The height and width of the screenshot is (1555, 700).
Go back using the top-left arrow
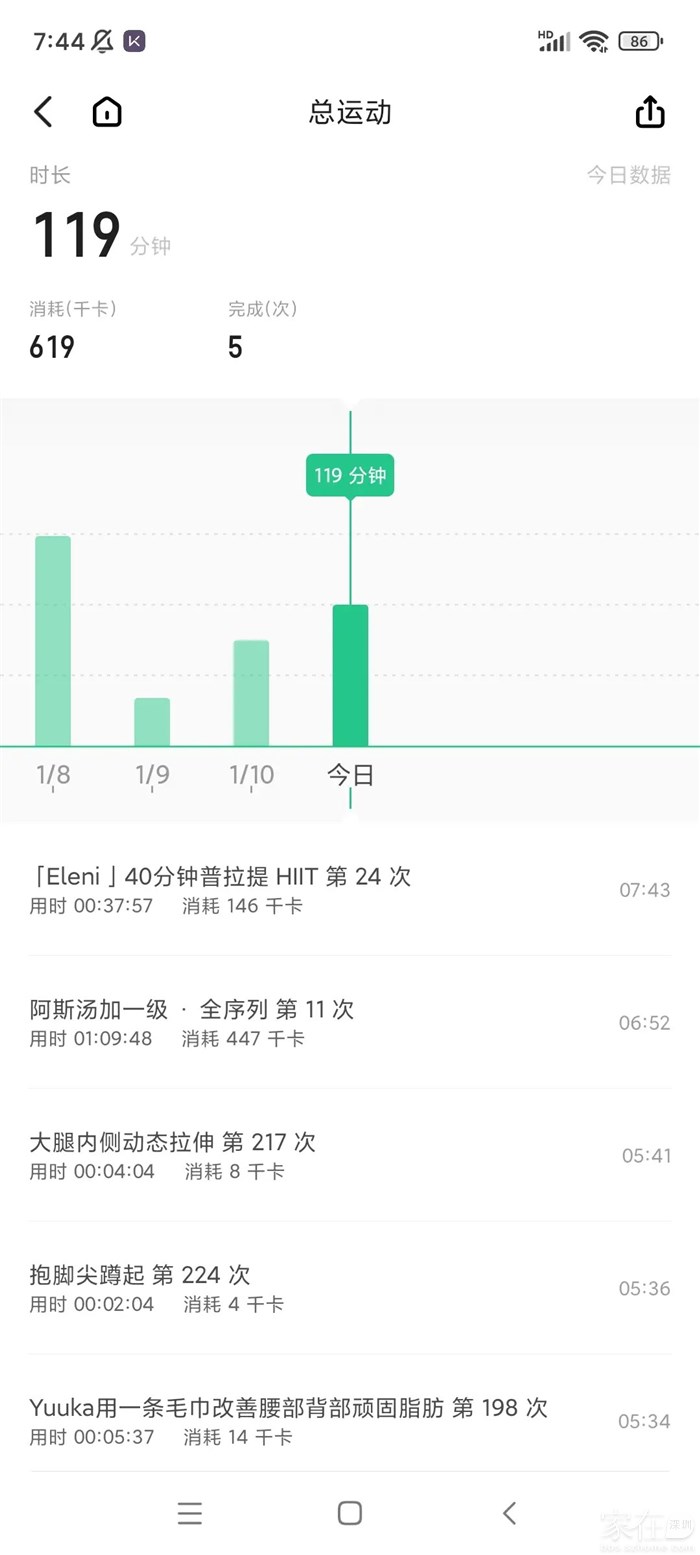[43, 112]
